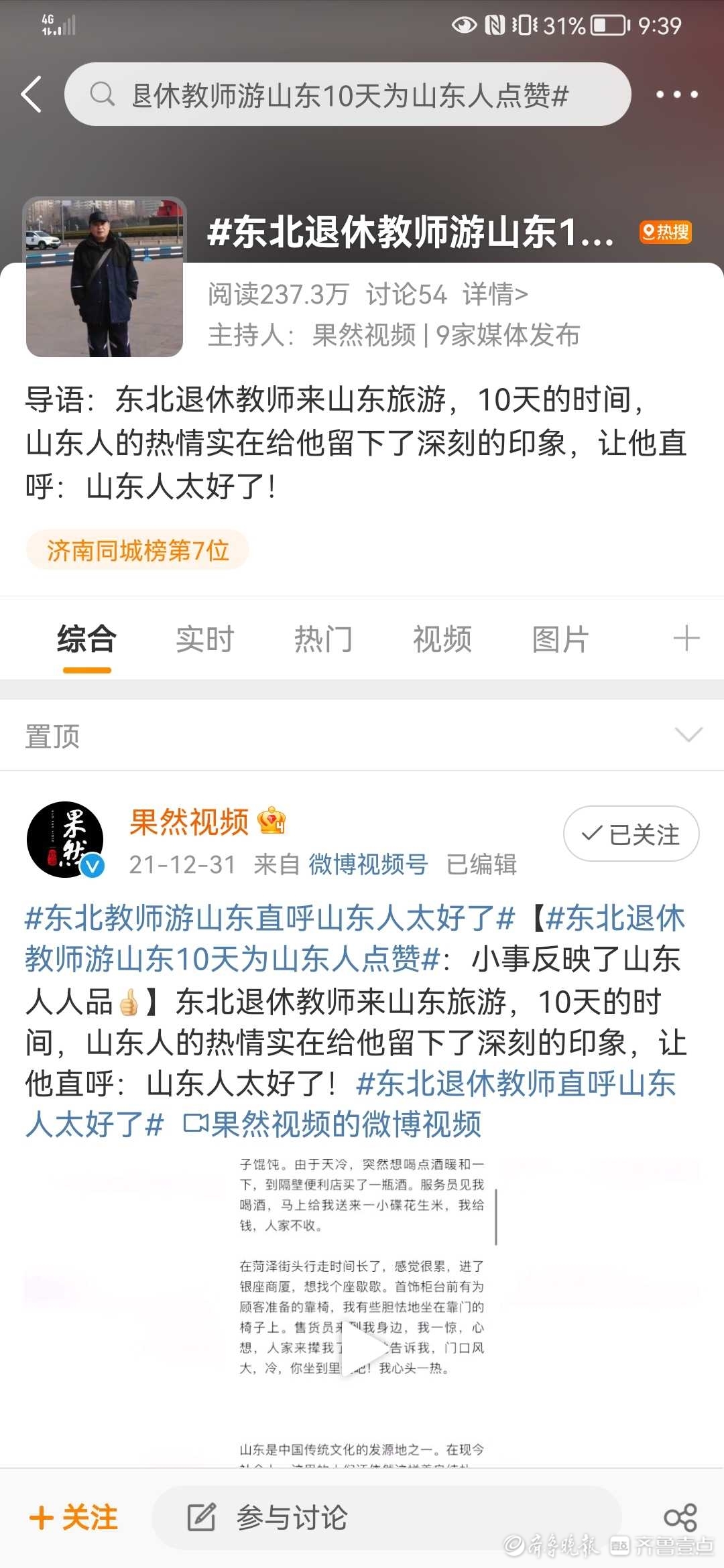724x1568 pixels.
Task: Go back using the top-left arrow
Action: point(32,94)
